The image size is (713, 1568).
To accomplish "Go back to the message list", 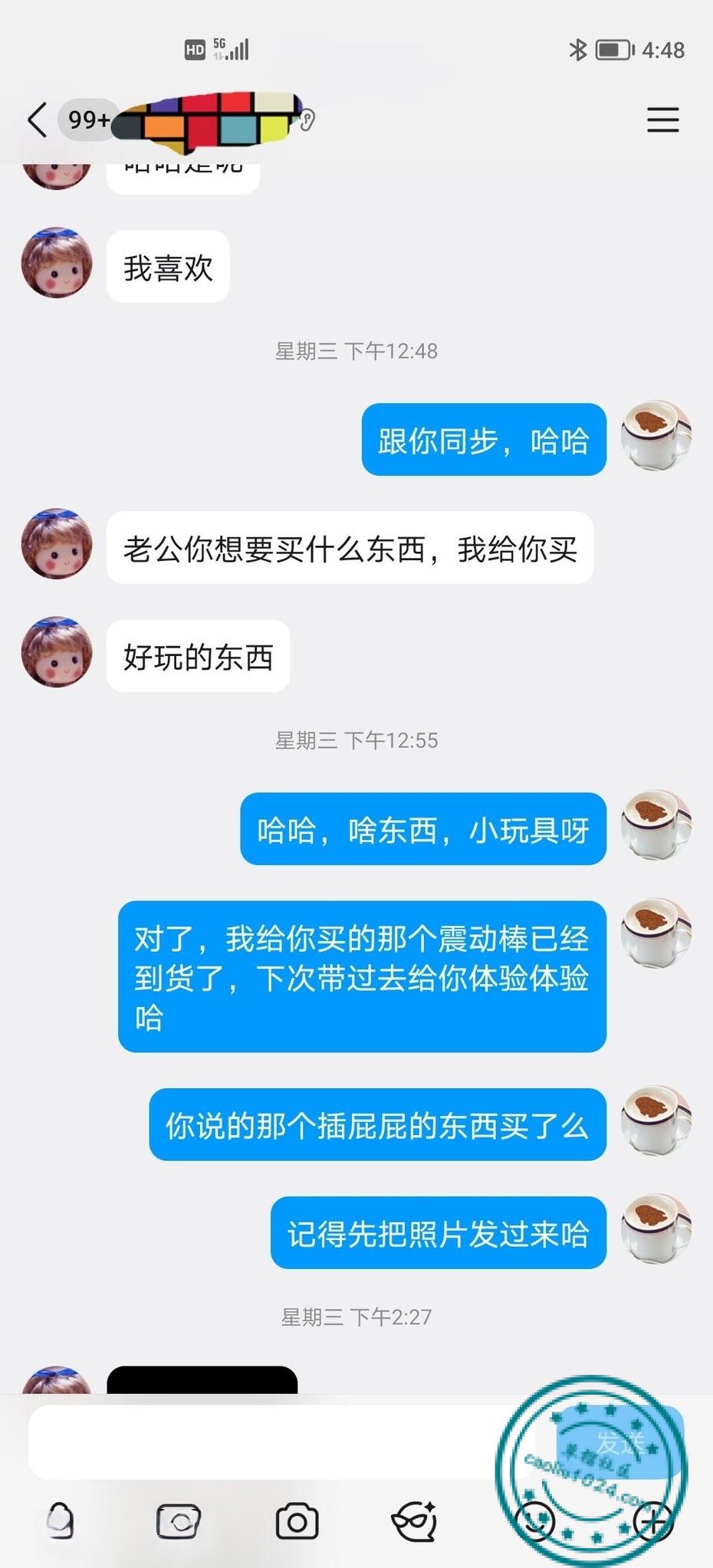I will pos(37,120).
